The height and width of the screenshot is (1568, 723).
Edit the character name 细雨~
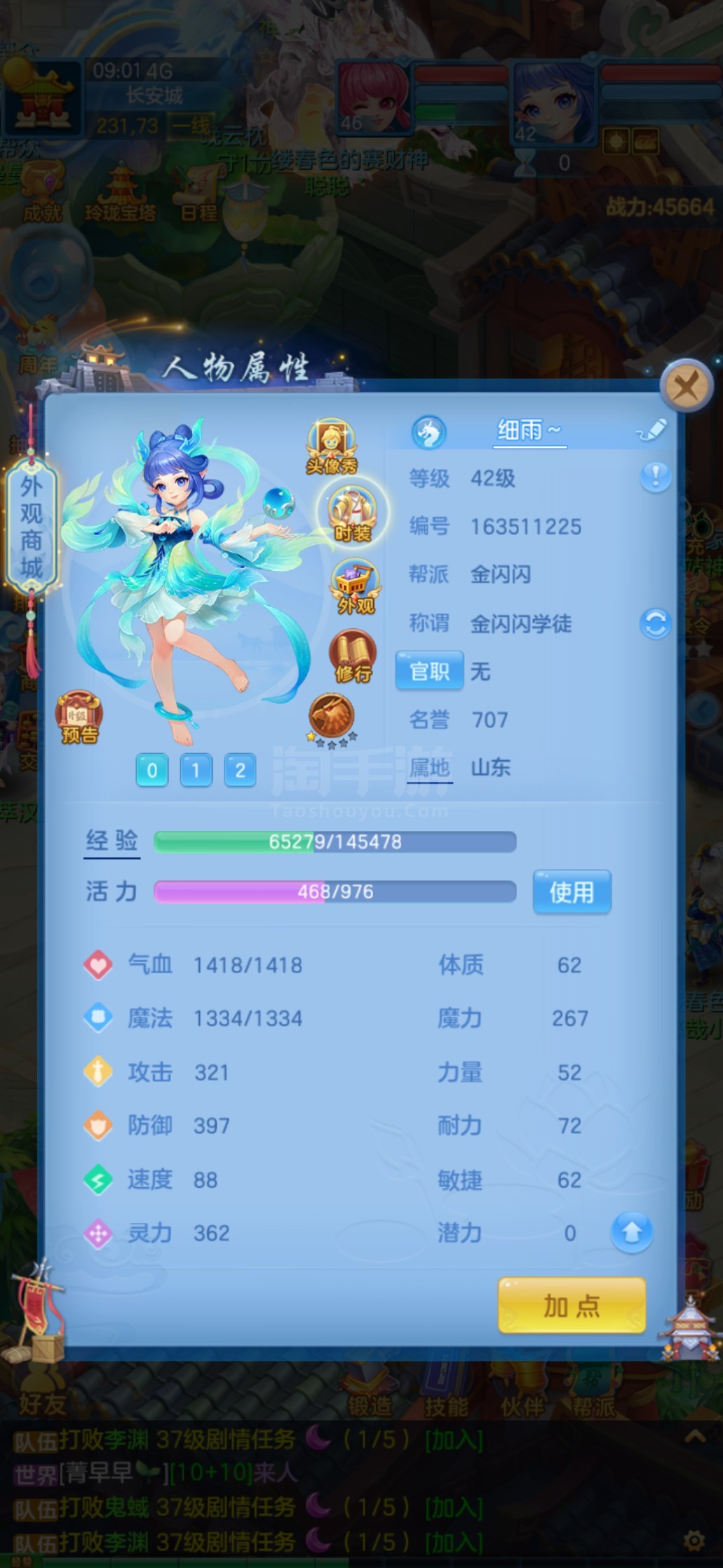pos(652,430)
